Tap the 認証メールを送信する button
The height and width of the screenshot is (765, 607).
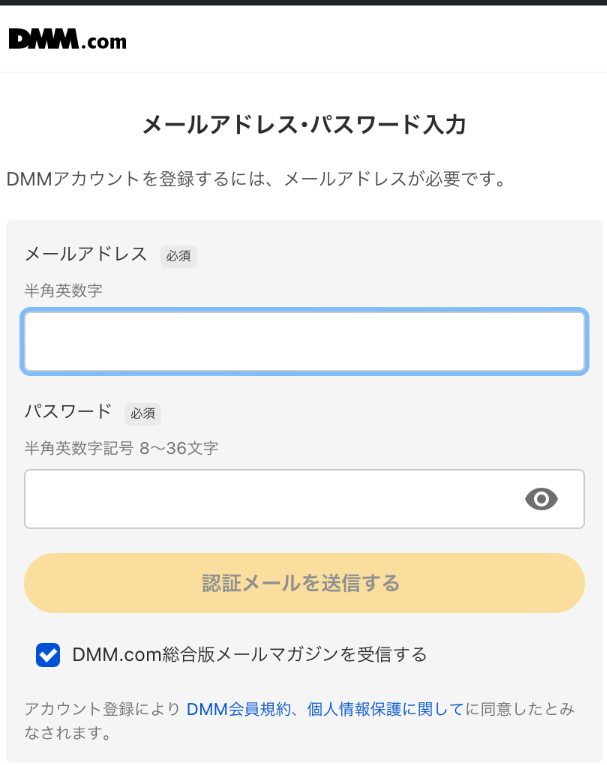pos(304,583)
